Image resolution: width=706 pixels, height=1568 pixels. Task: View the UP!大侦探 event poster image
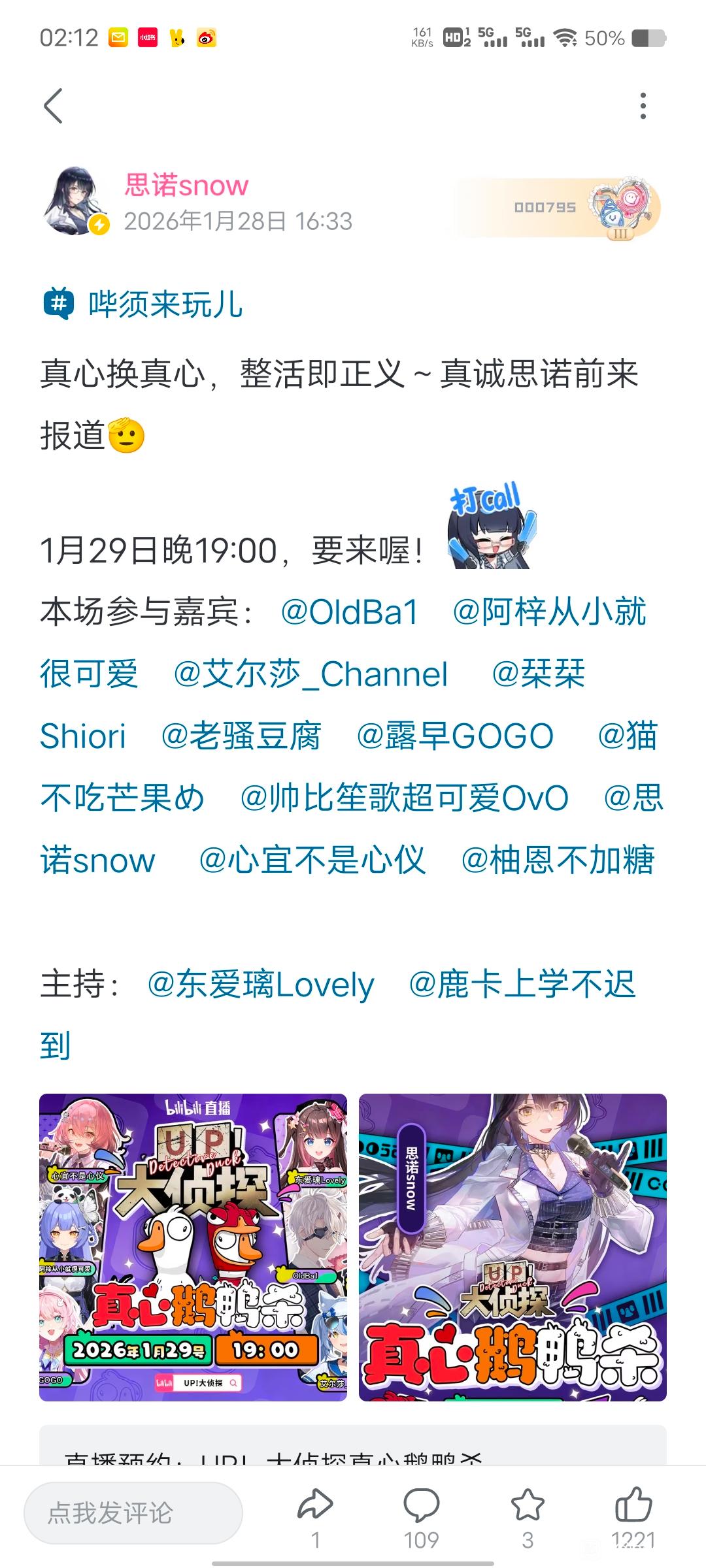click(193, 1247)
